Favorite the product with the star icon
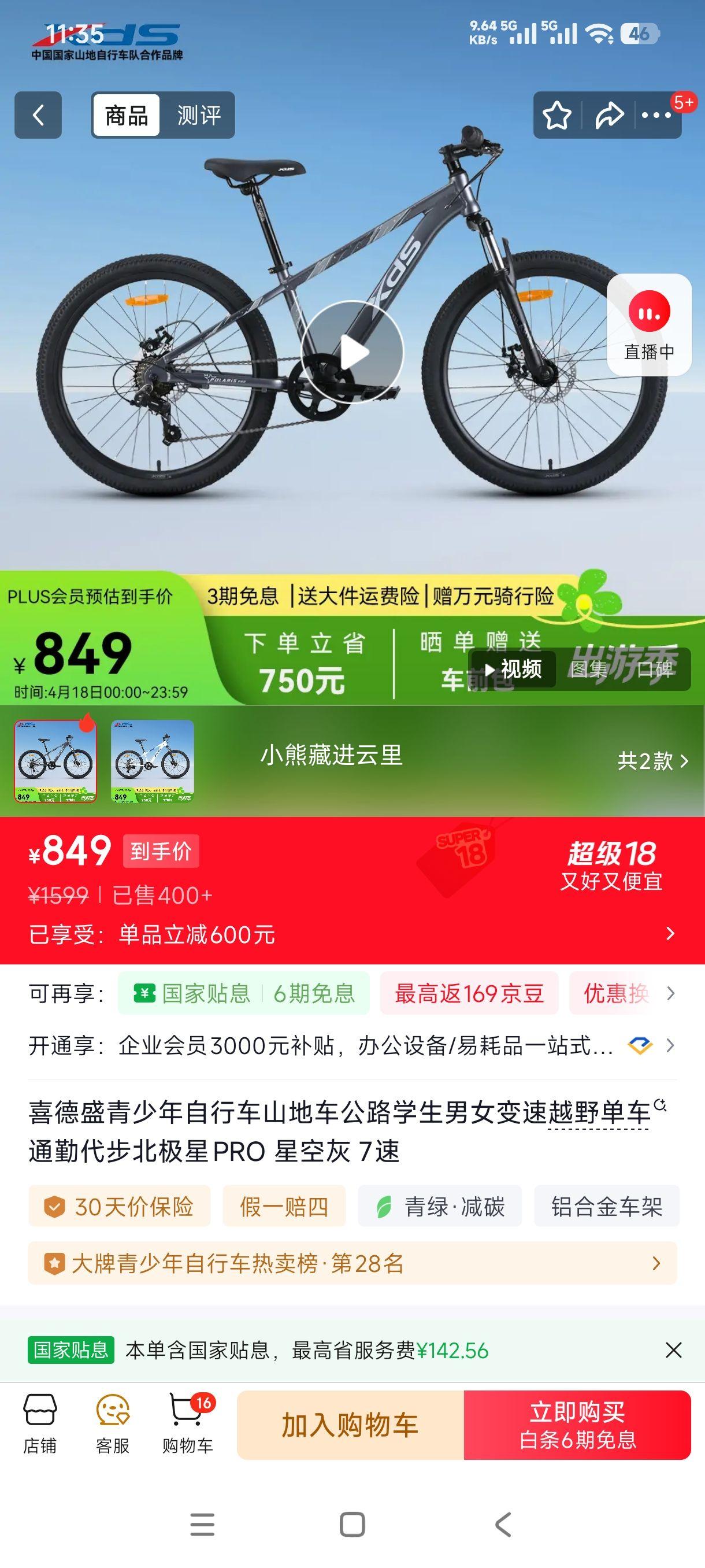 tap(557, 114)
